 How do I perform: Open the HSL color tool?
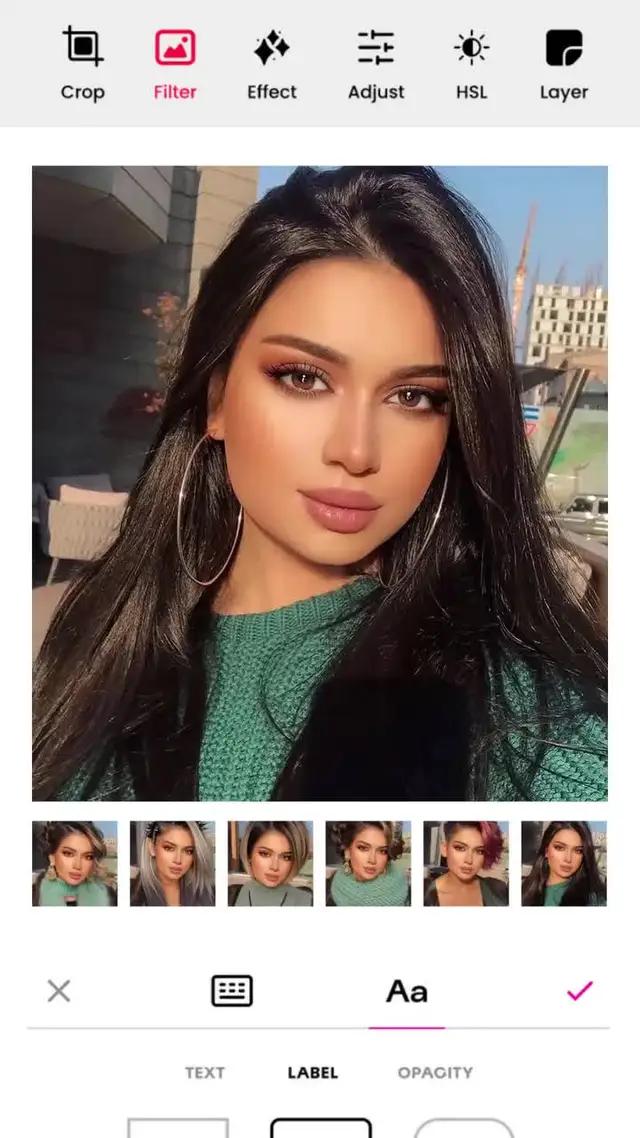tap(470, 64)
